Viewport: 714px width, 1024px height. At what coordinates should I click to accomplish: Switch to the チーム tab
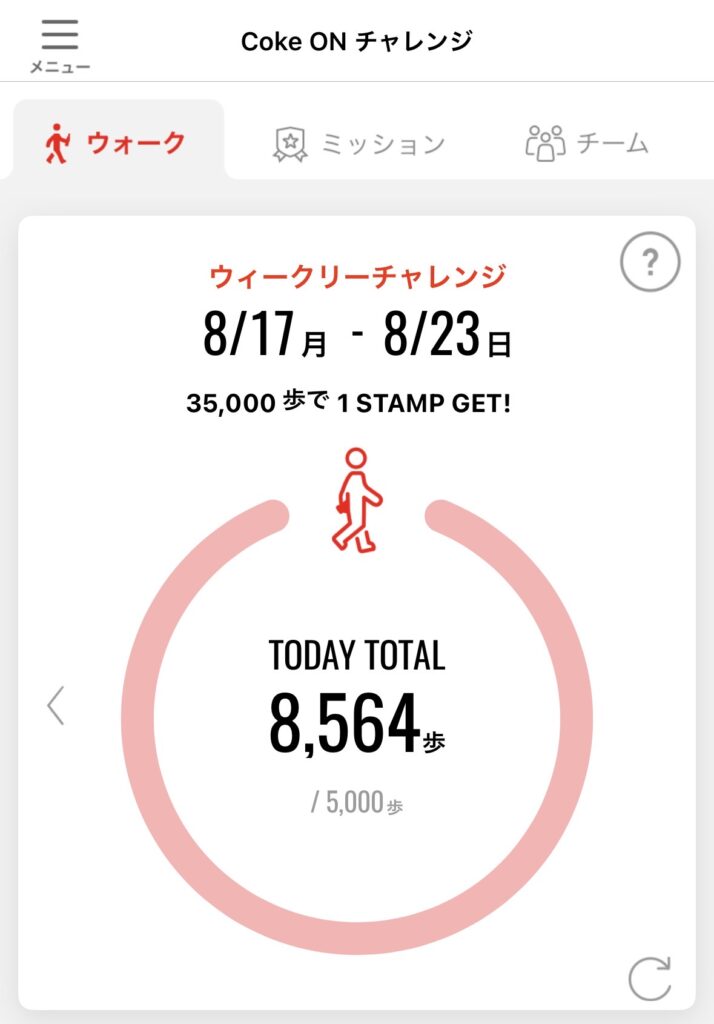coord(587,142)
